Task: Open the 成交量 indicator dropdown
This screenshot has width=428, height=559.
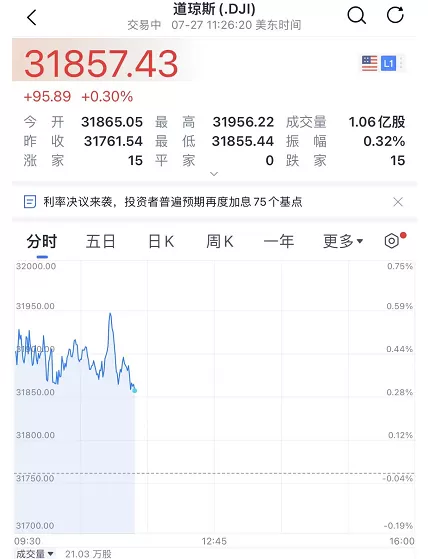Action: pyautogui.click(x=35, y=554)
